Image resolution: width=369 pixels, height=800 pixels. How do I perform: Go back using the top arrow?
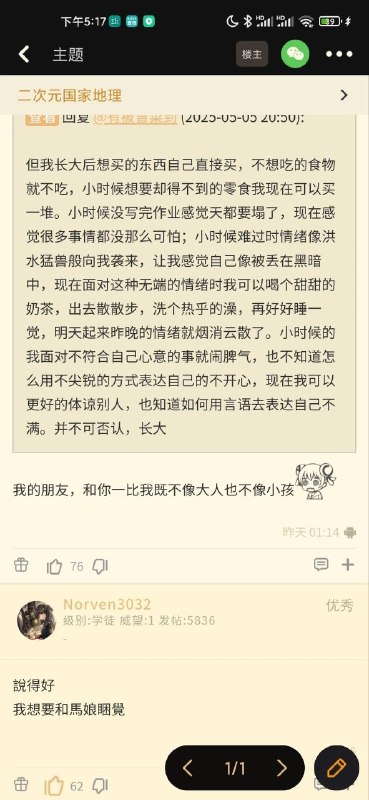(x=23, y=54)
